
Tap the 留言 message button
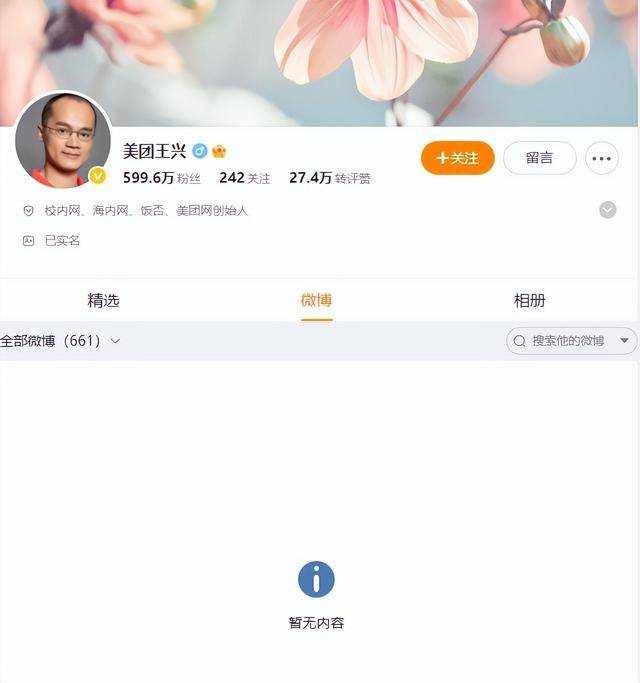click(539, 158)
